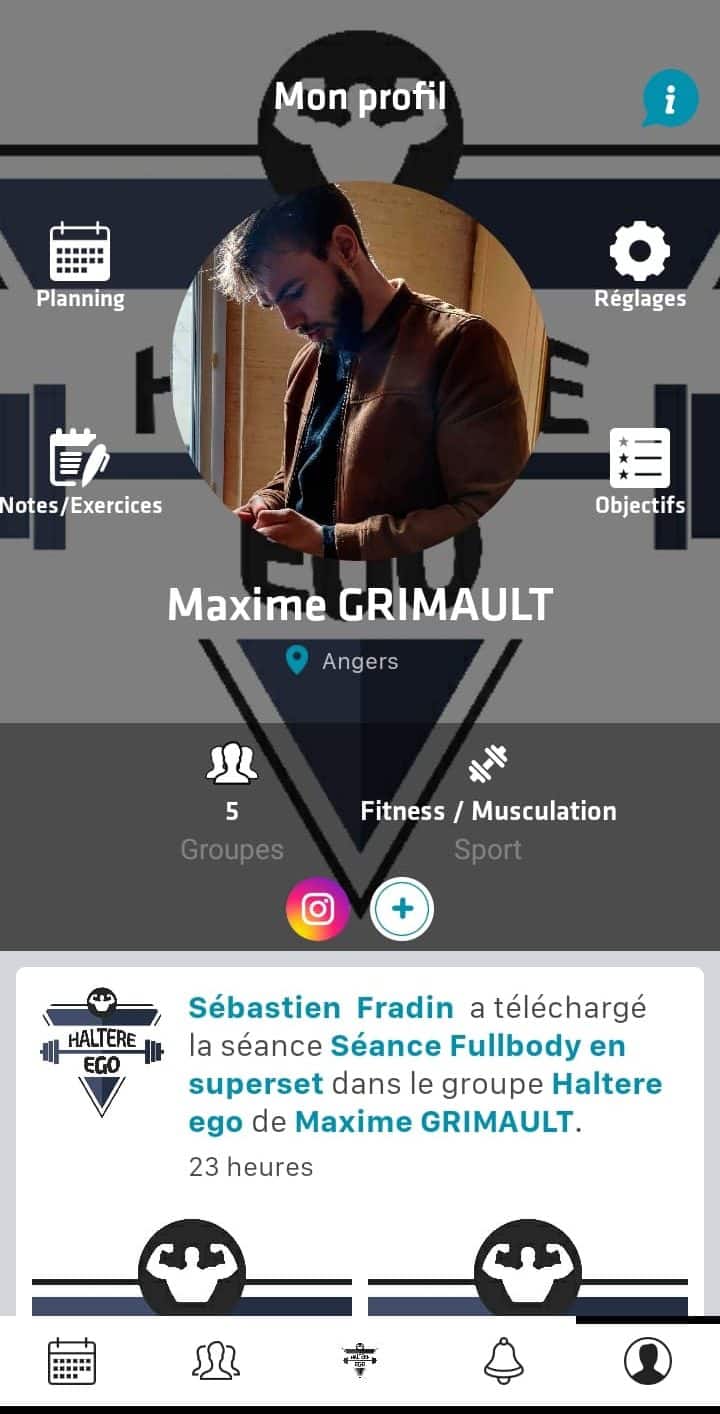Select the profile tab in bottom bar
This screenshot has width=720, height=1414.
[x=648, y=1360]
